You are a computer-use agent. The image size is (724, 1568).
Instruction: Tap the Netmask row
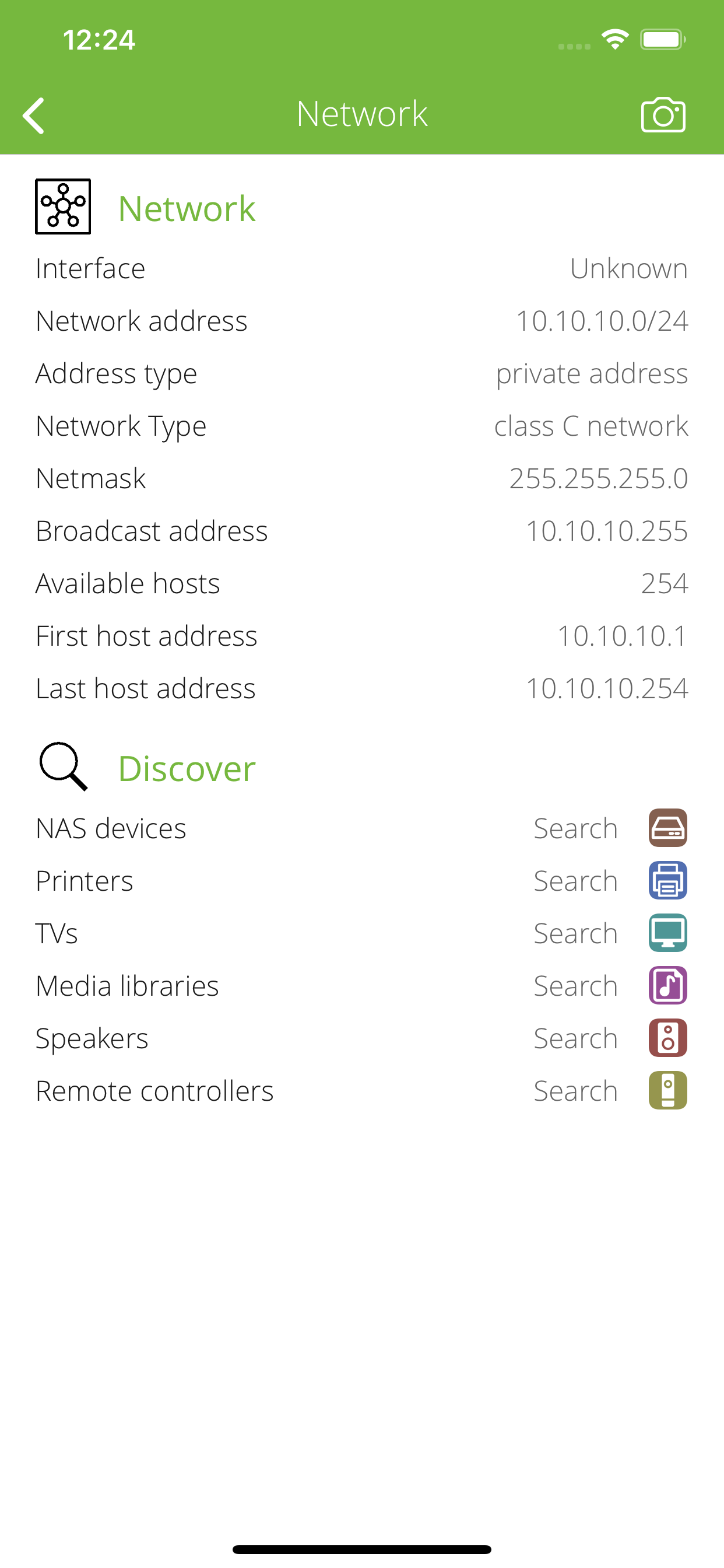point(362,478)
